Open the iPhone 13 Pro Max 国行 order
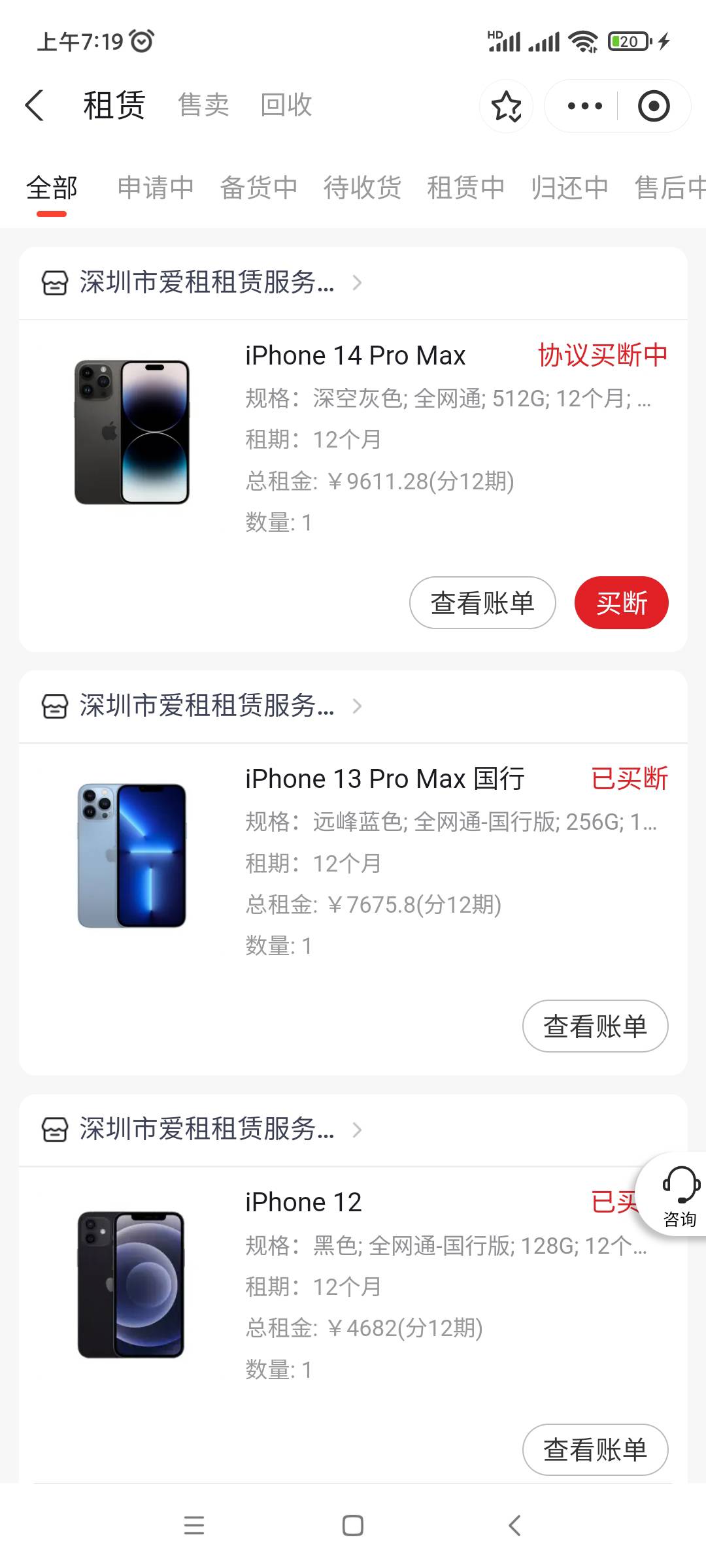Image resolution: width=706 pixels, height=1568 pixels. tap(353, 862)
